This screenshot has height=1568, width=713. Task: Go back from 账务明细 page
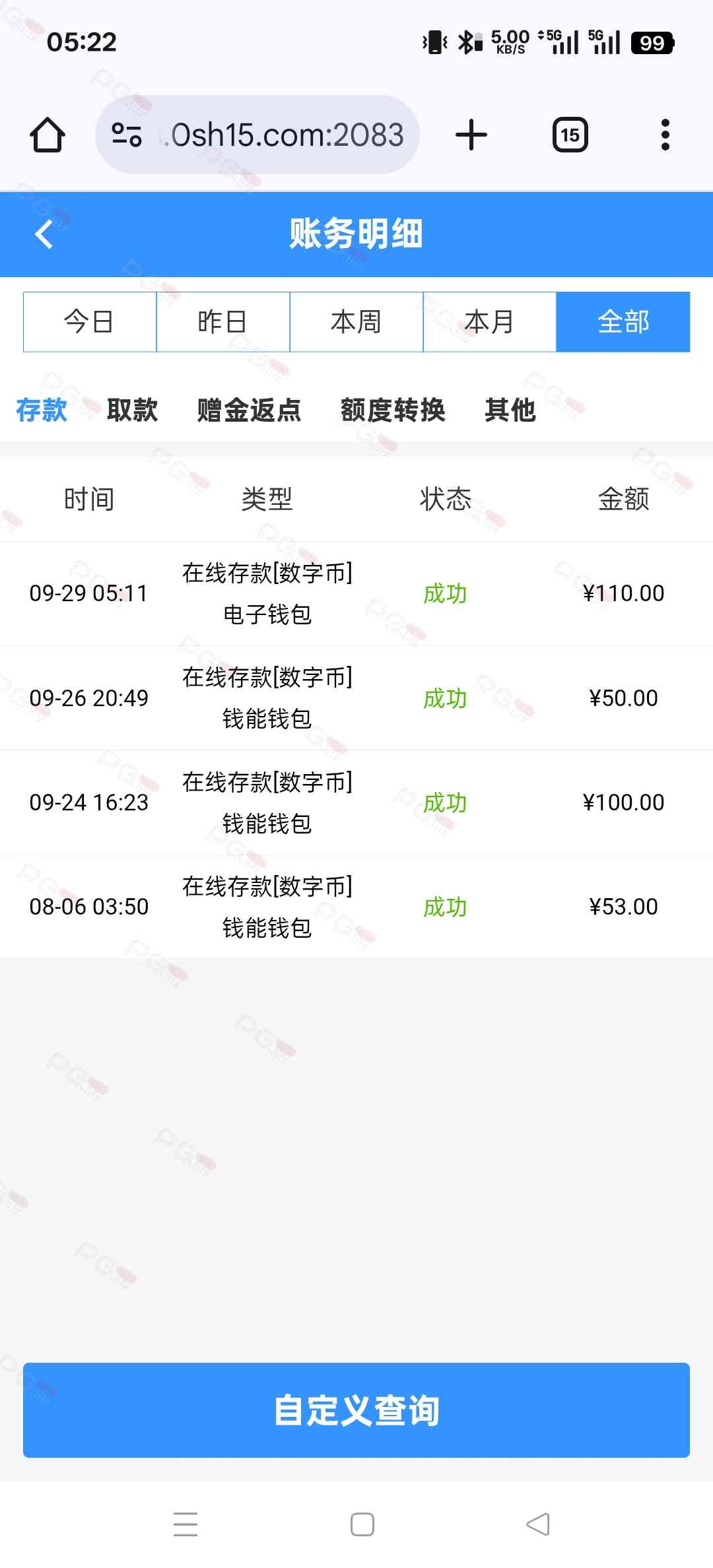[x=44, y=234]
